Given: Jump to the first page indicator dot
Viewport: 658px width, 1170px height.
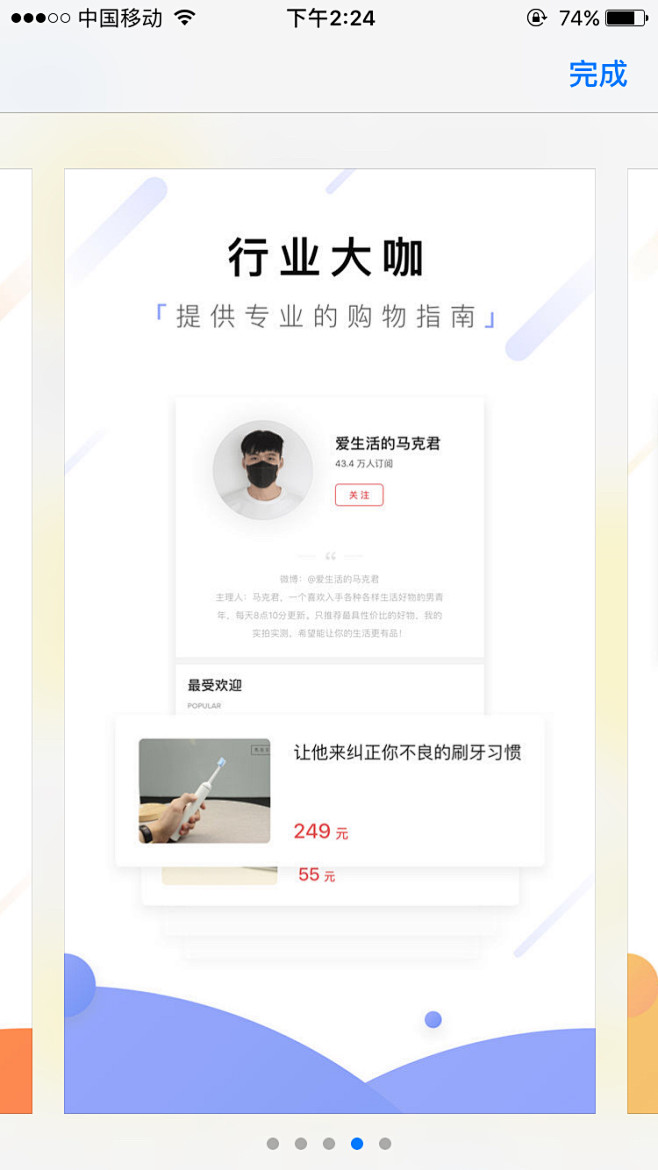Looking at the screenshot, I should (273, 1144).
